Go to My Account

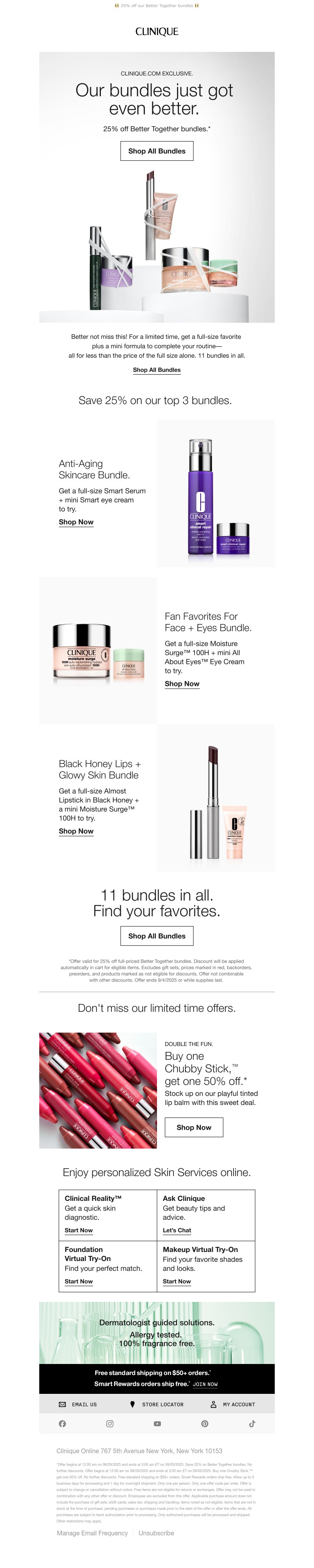pyautogui.click(x=233, y=1405)
